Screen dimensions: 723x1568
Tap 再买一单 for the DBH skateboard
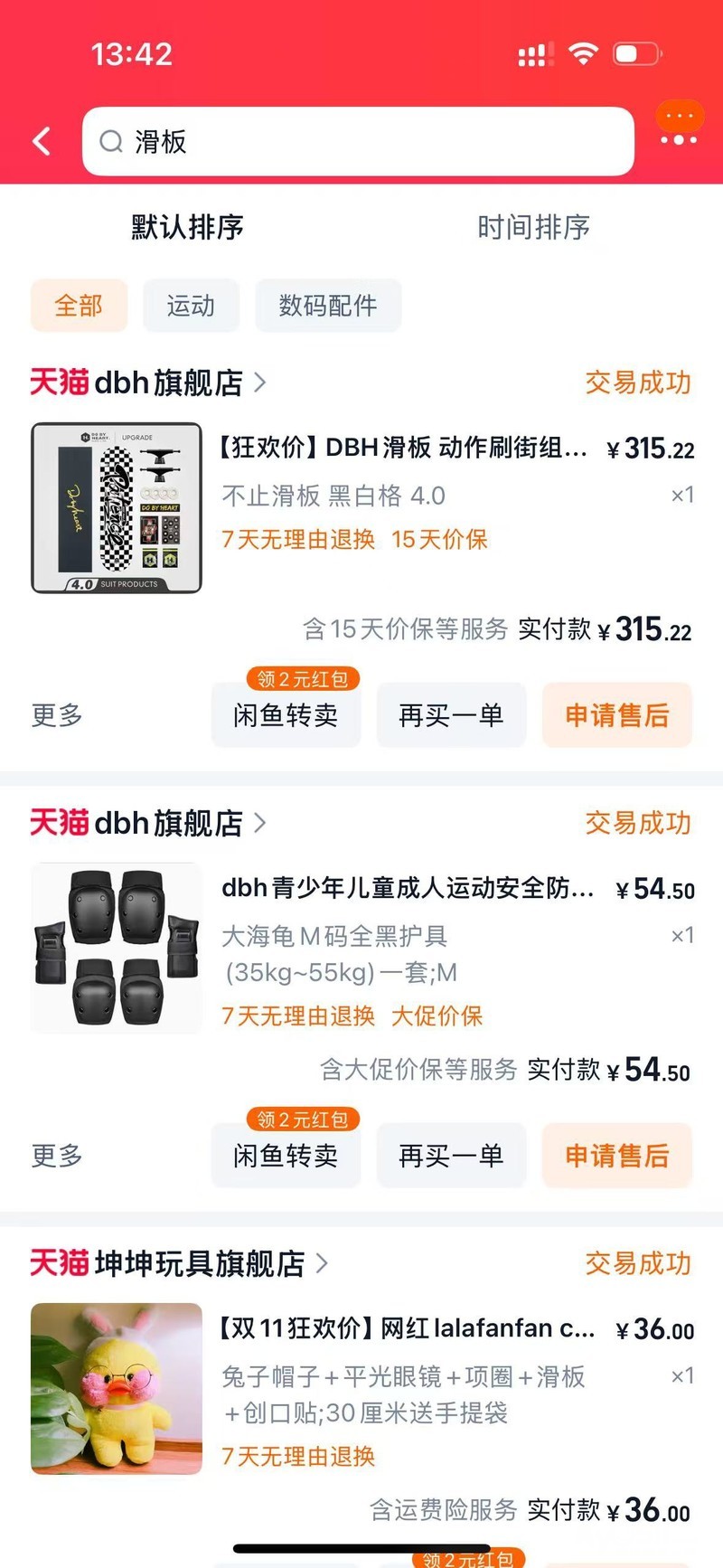451,715
